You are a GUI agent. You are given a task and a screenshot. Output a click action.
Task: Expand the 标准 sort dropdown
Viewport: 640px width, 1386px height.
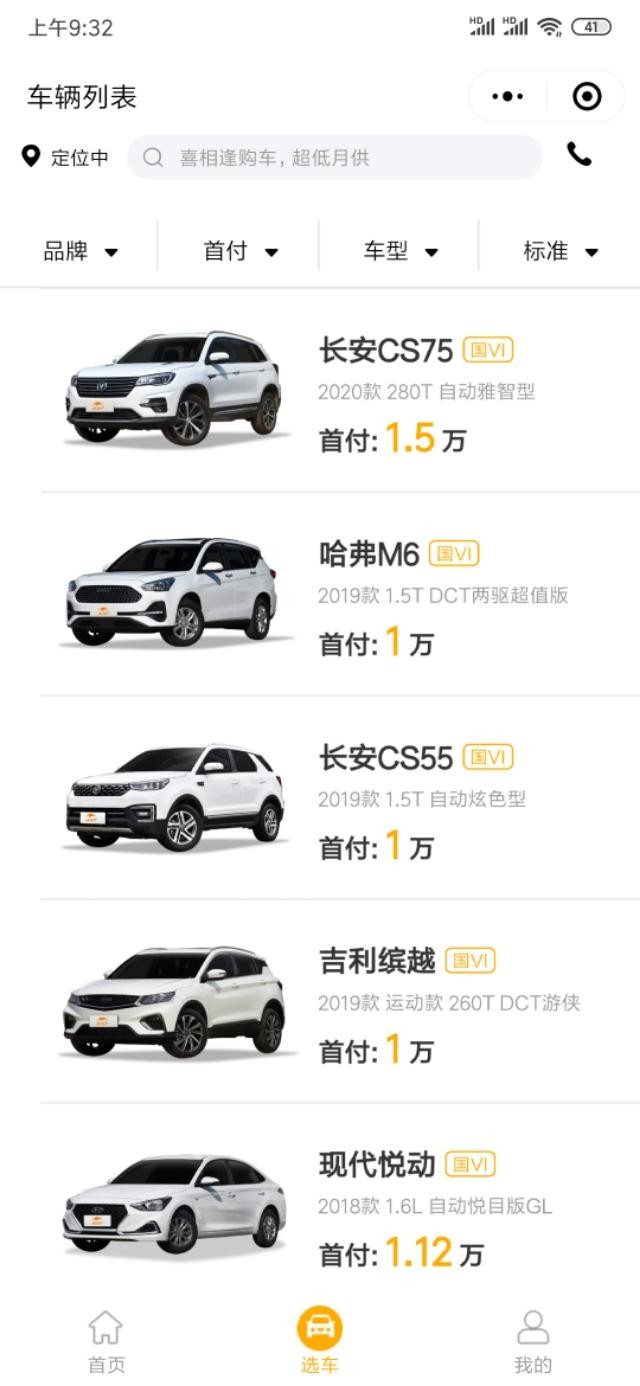click(560, 251)
